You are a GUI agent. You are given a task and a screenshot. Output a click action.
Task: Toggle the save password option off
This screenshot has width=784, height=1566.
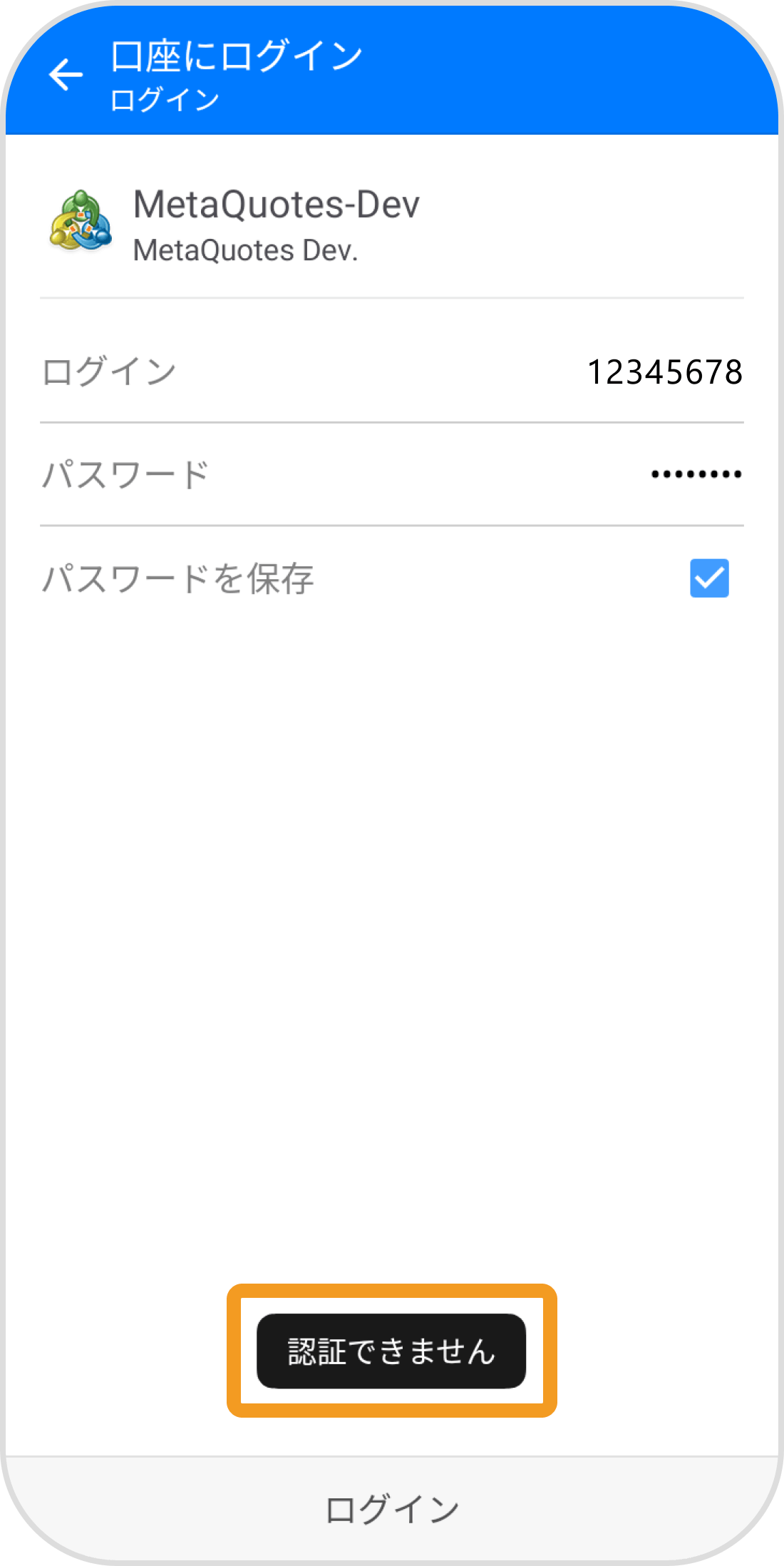709,579
